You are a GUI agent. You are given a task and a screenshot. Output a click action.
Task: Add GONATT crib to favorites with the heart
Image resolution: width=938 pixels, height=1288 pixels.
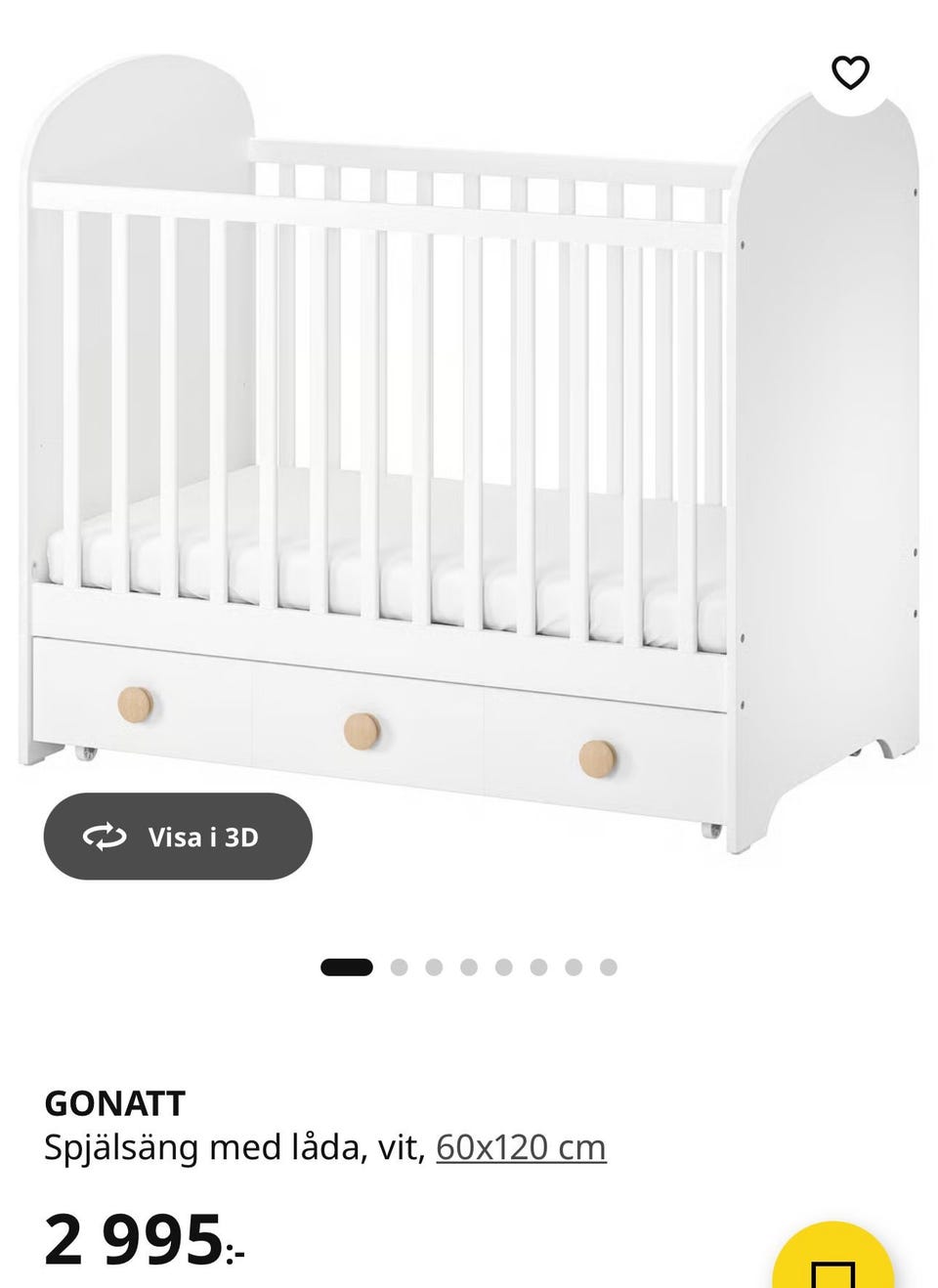850,72
